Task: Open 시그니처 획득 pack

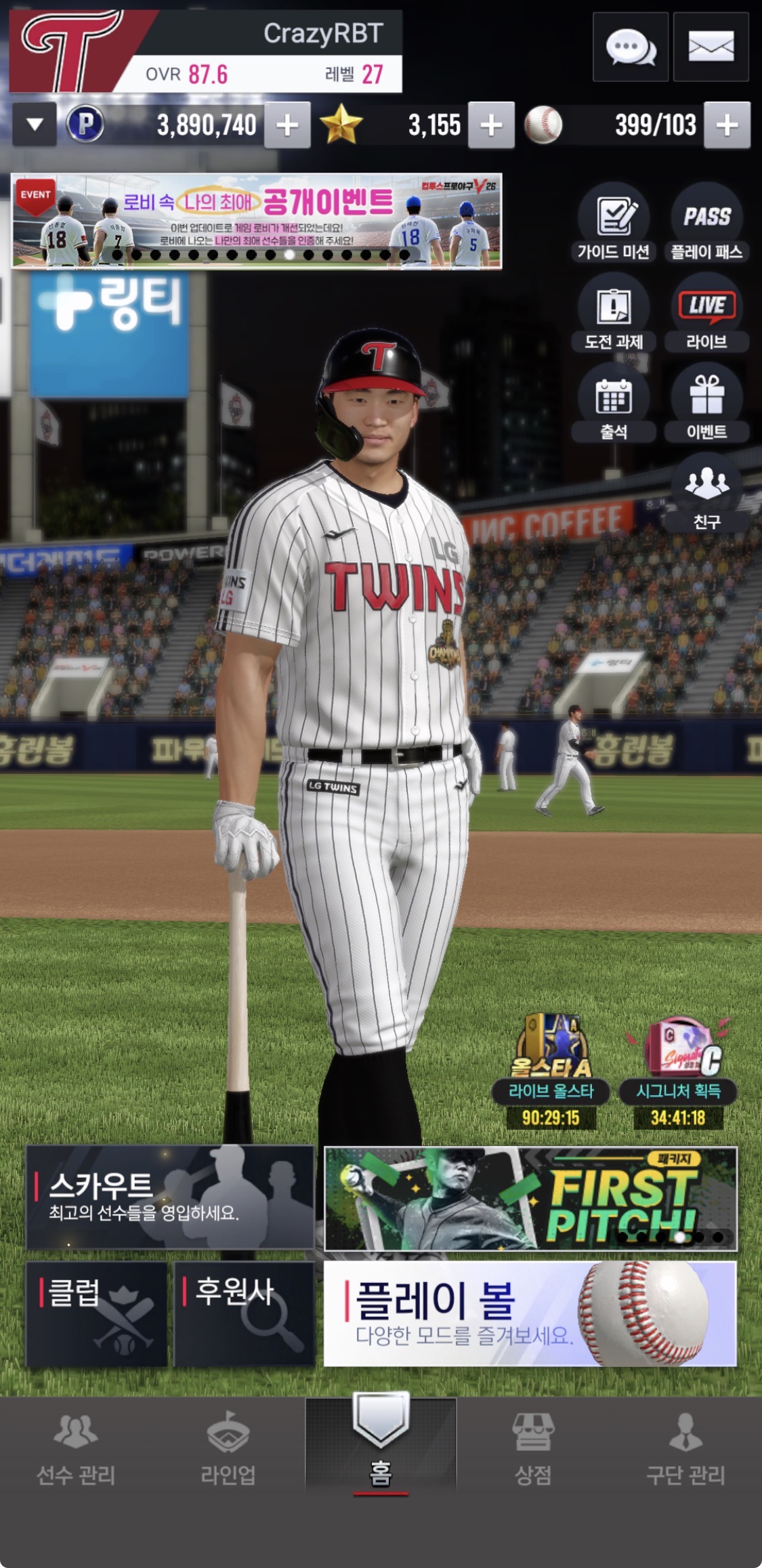Action: pyautogui.click(x=678, y=1072)
